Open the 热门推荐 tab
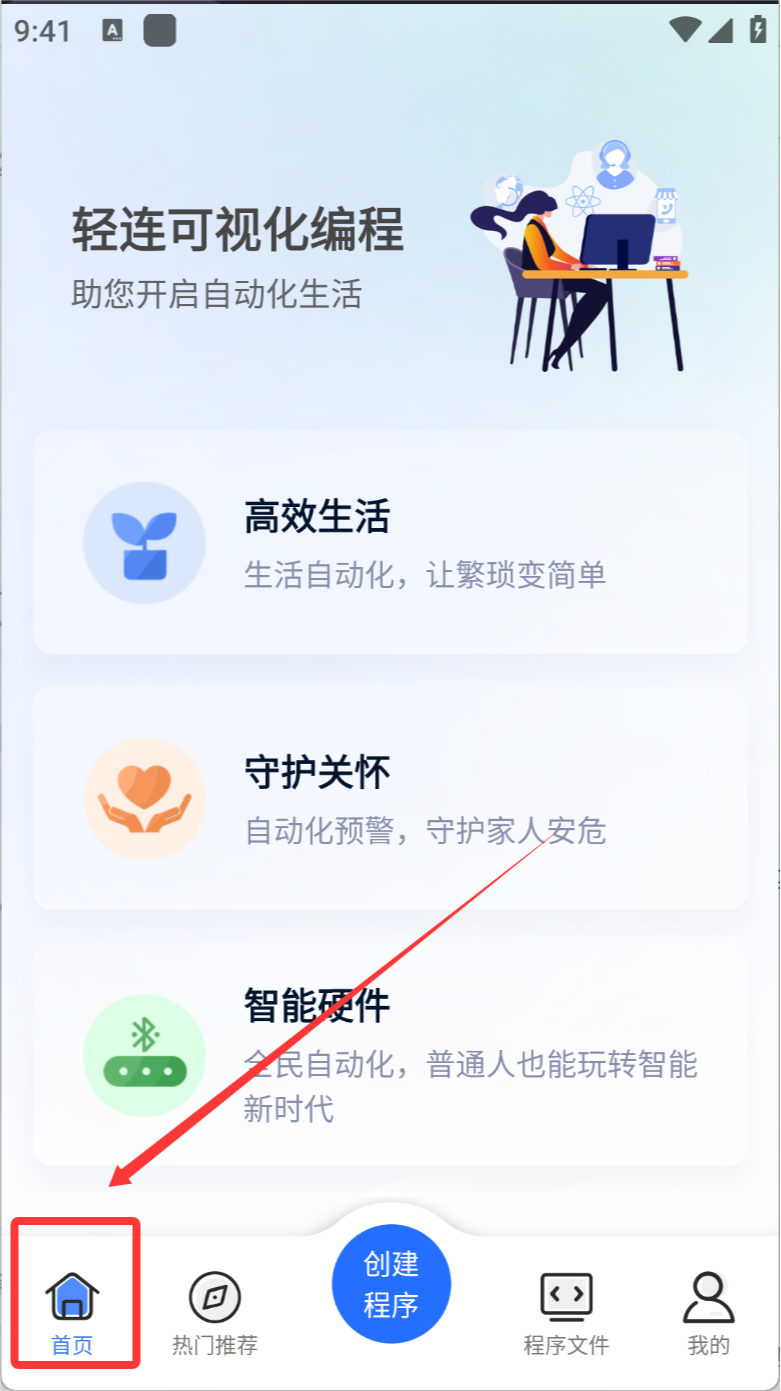The height and width of the screenshot is (1391, 781). click(215, 1310)
